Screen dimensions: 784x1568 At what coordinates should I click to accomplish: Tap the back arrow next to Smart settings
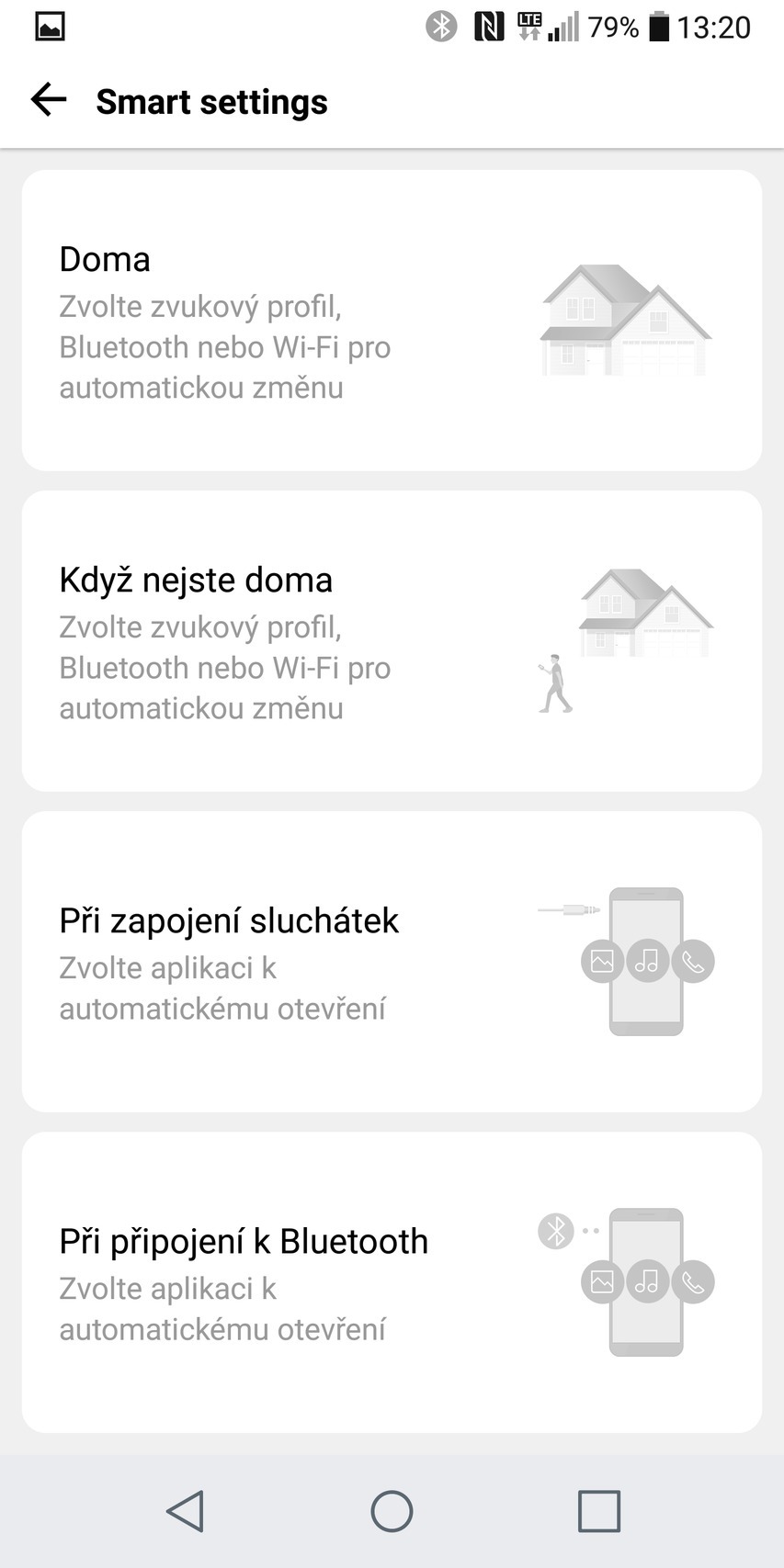click(x=47, y=100)
